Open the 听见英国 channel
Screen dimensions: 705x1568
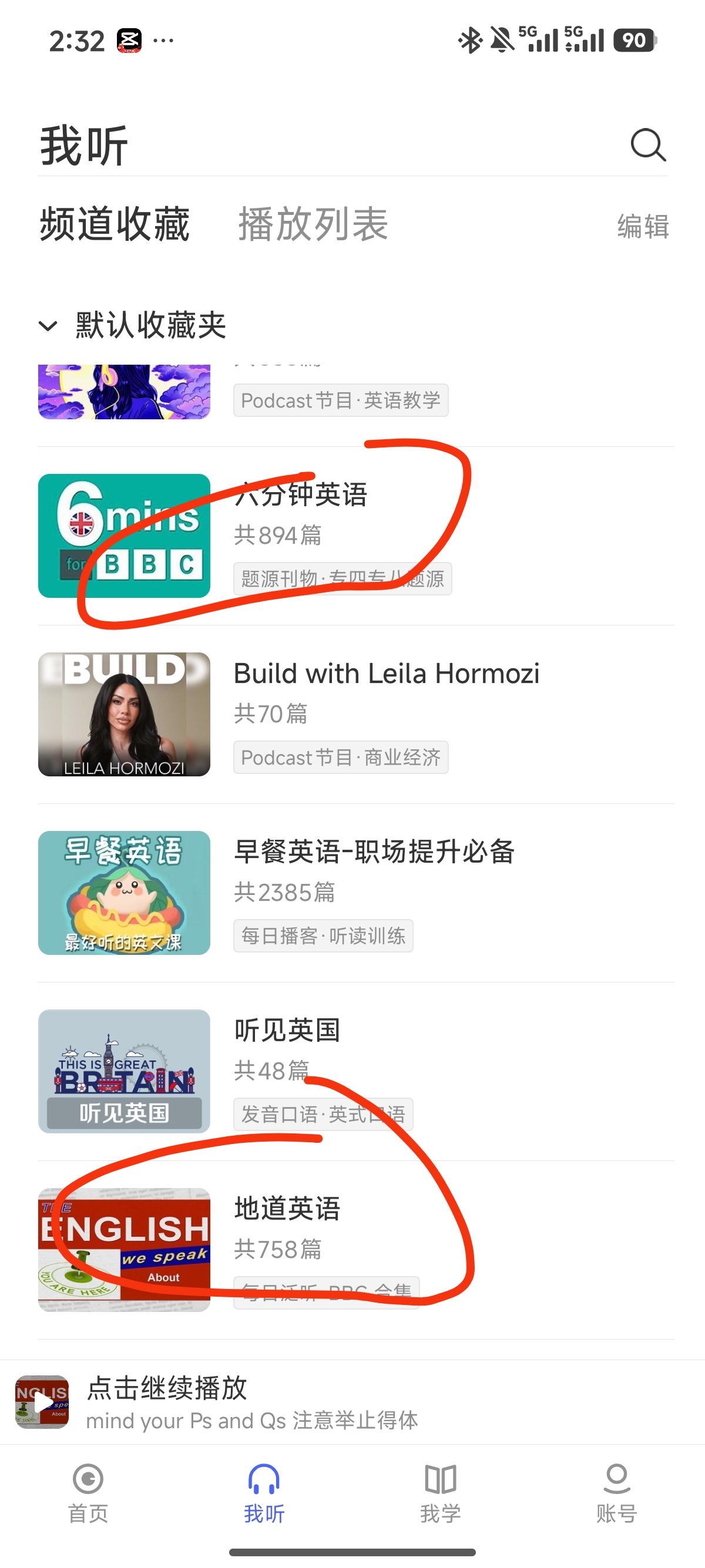356,1071
